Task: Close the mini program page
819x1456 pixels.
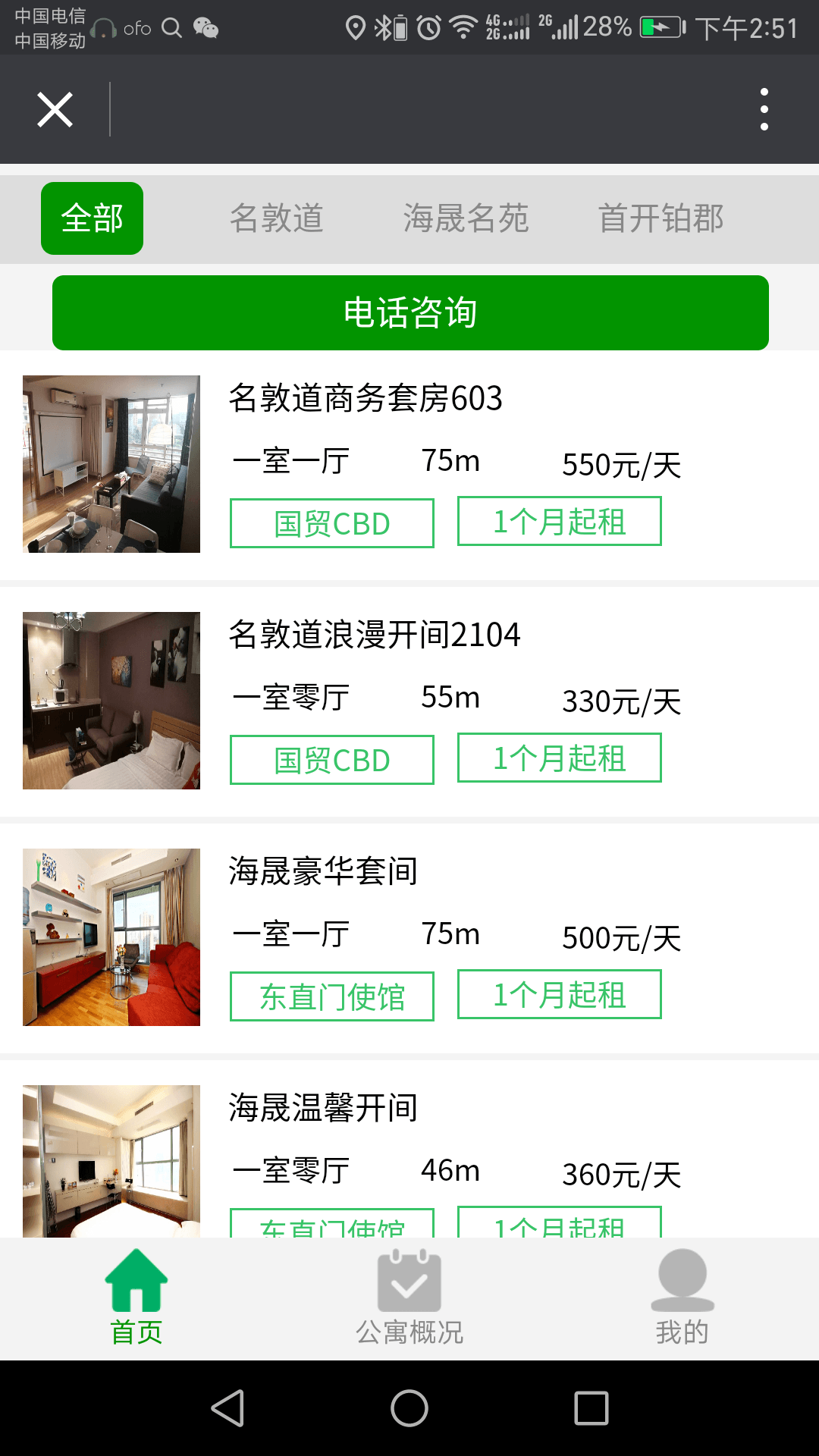Action: [x=55, y=110]
